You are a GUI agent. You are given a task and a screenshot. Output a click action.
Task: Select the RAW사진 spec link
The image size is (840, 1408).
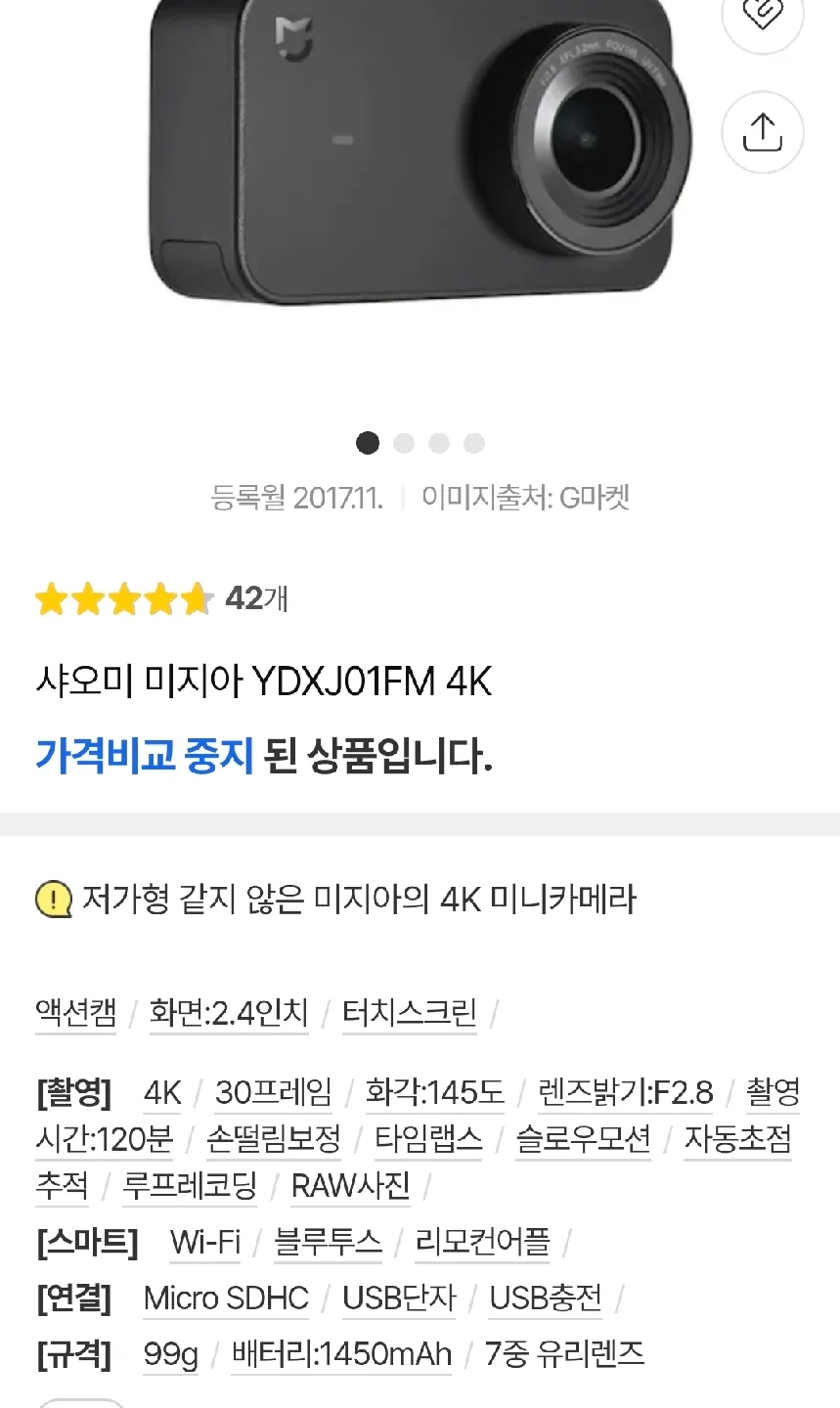(351, 1186)
